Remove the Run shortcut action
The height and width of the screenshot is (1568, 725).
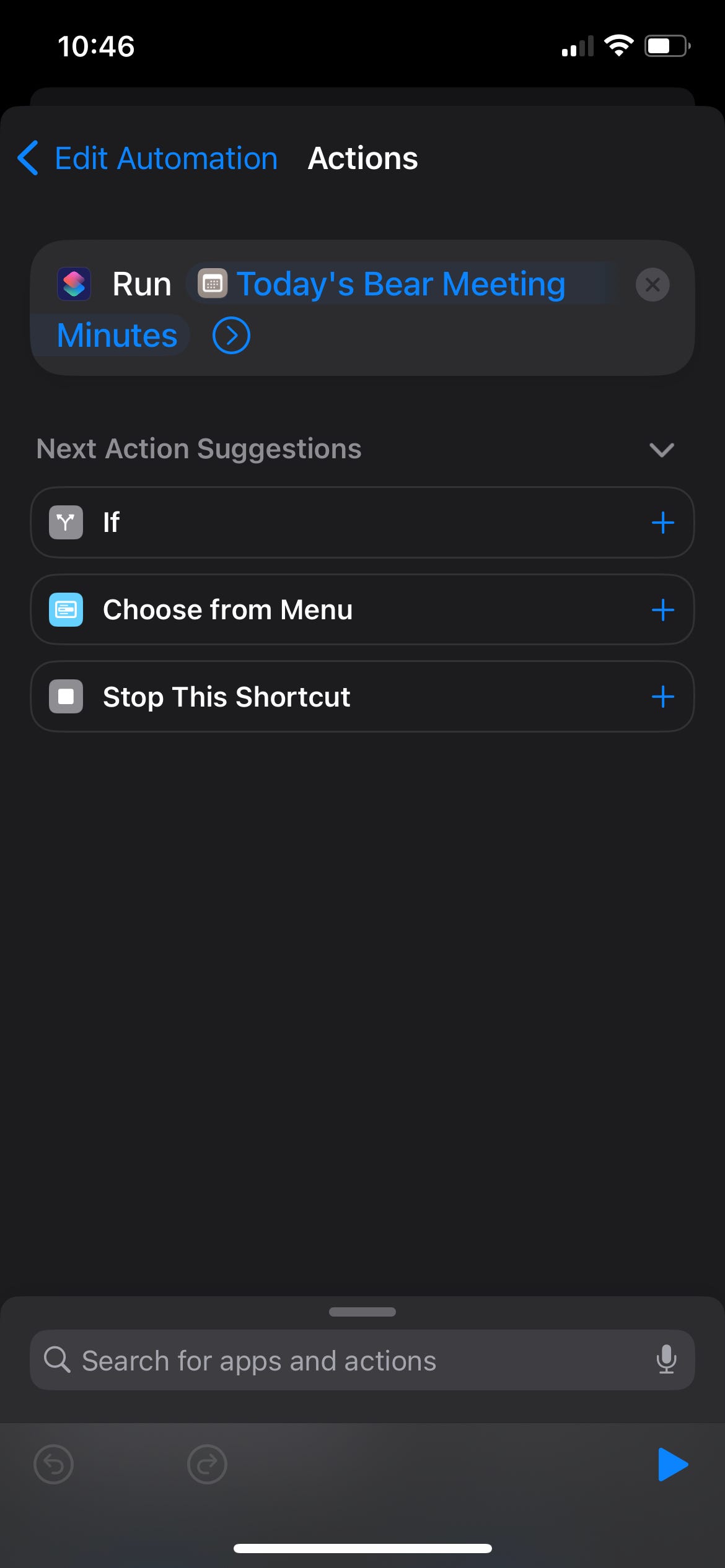[x=652, y=285]
